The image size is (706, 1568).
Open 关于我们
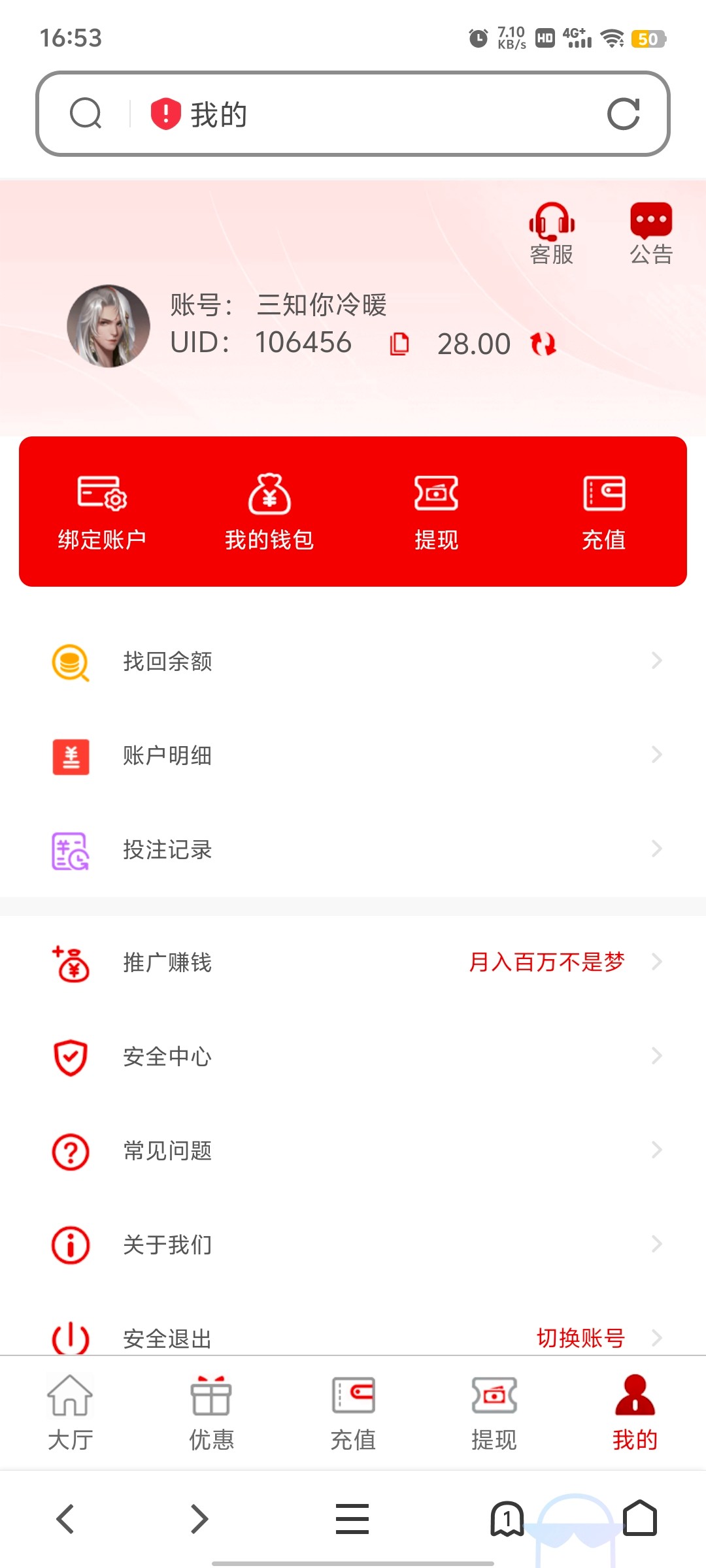click(x=353, y=1245)
